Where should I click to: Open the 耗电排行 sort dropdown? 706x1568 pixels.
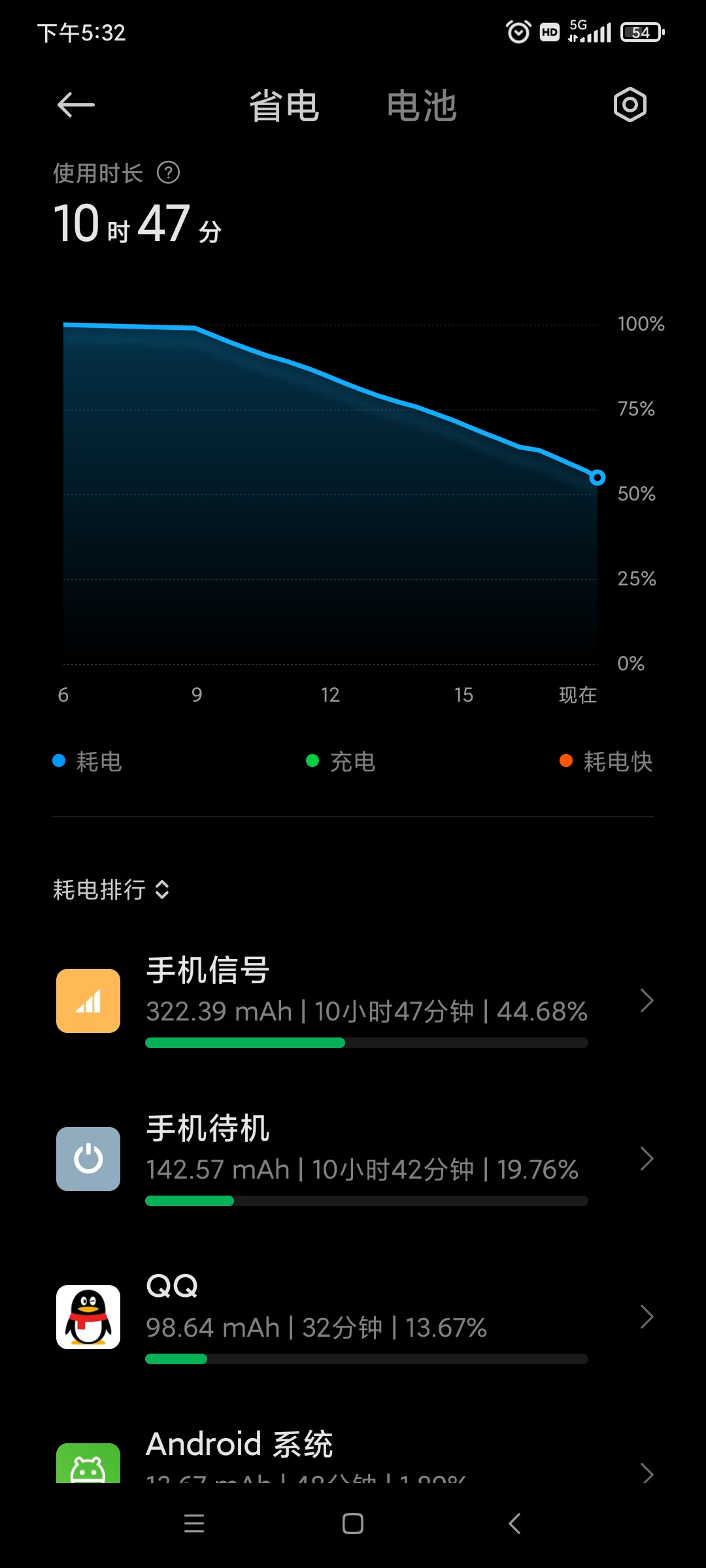[111, 889]
